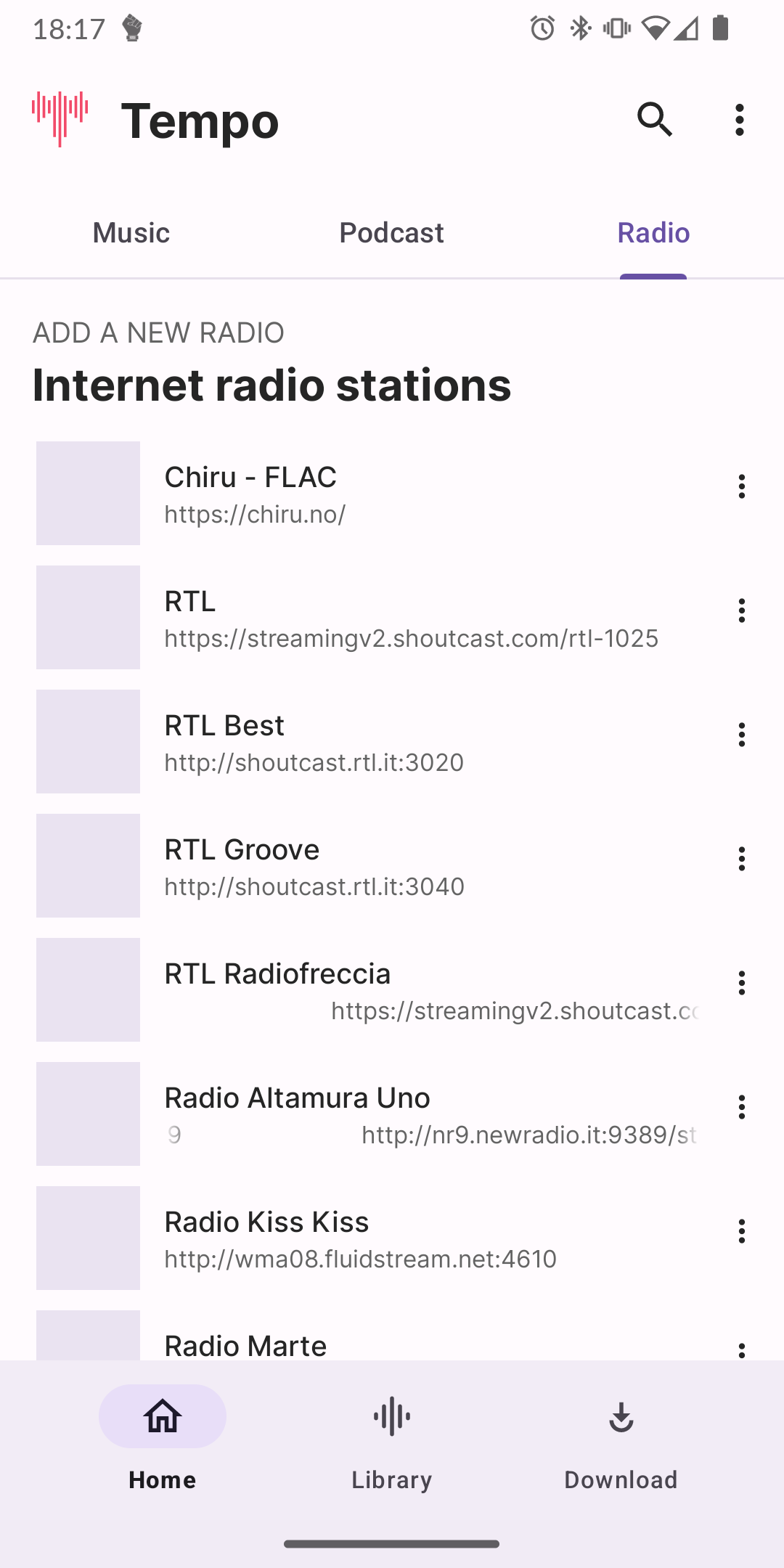Viewport: 784px width, 1568px height.
Task: Open options for RTL Best
Action: (x=741, y=735)
